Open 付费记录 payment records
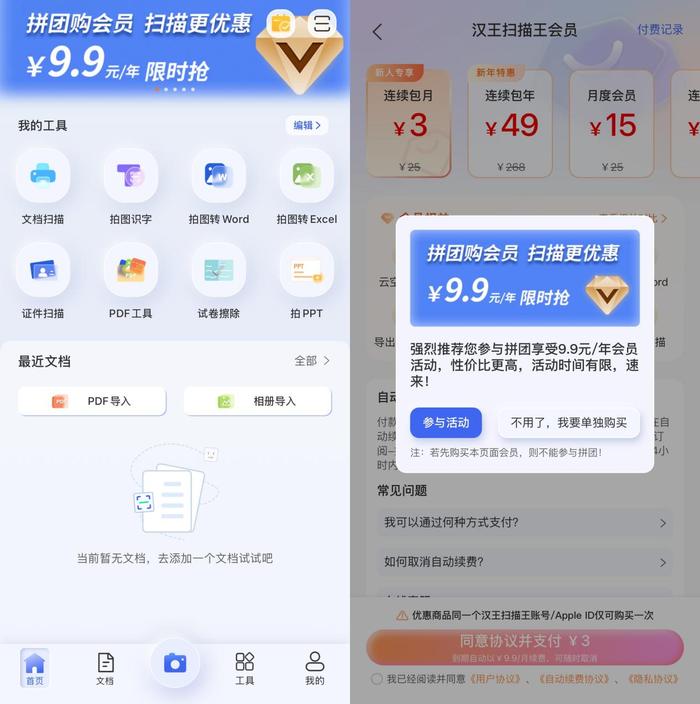 661,30
